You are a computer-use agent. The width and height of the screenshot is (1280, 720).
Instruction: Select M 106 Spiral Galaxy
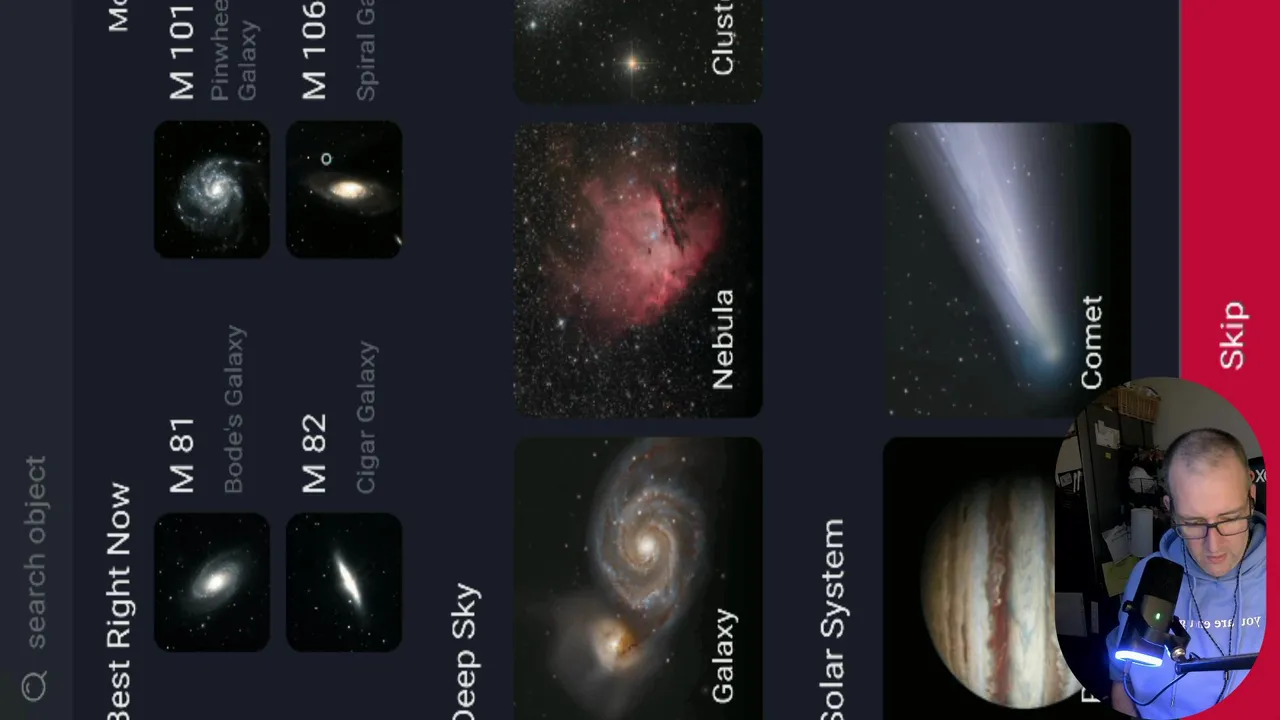343,189
